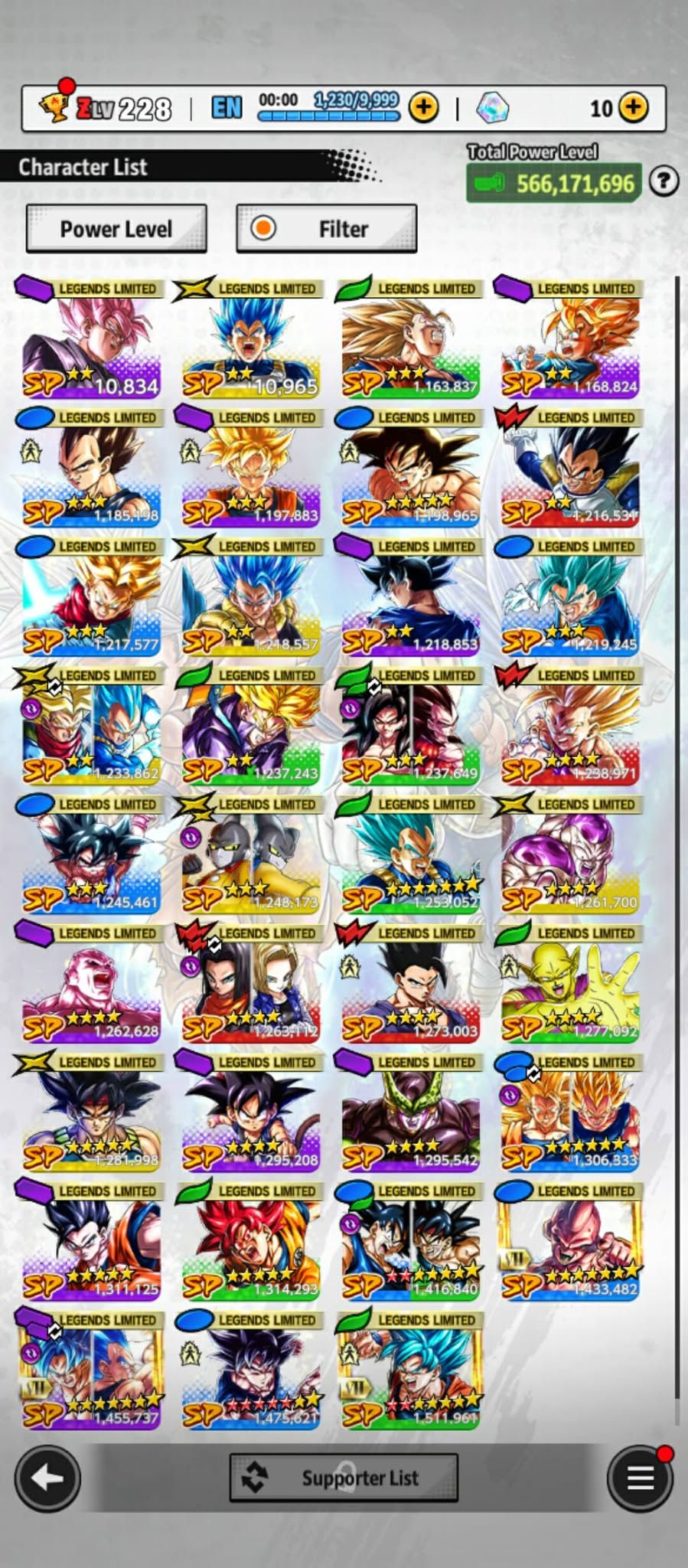Open the Power Level sort button

click(116, 228)
